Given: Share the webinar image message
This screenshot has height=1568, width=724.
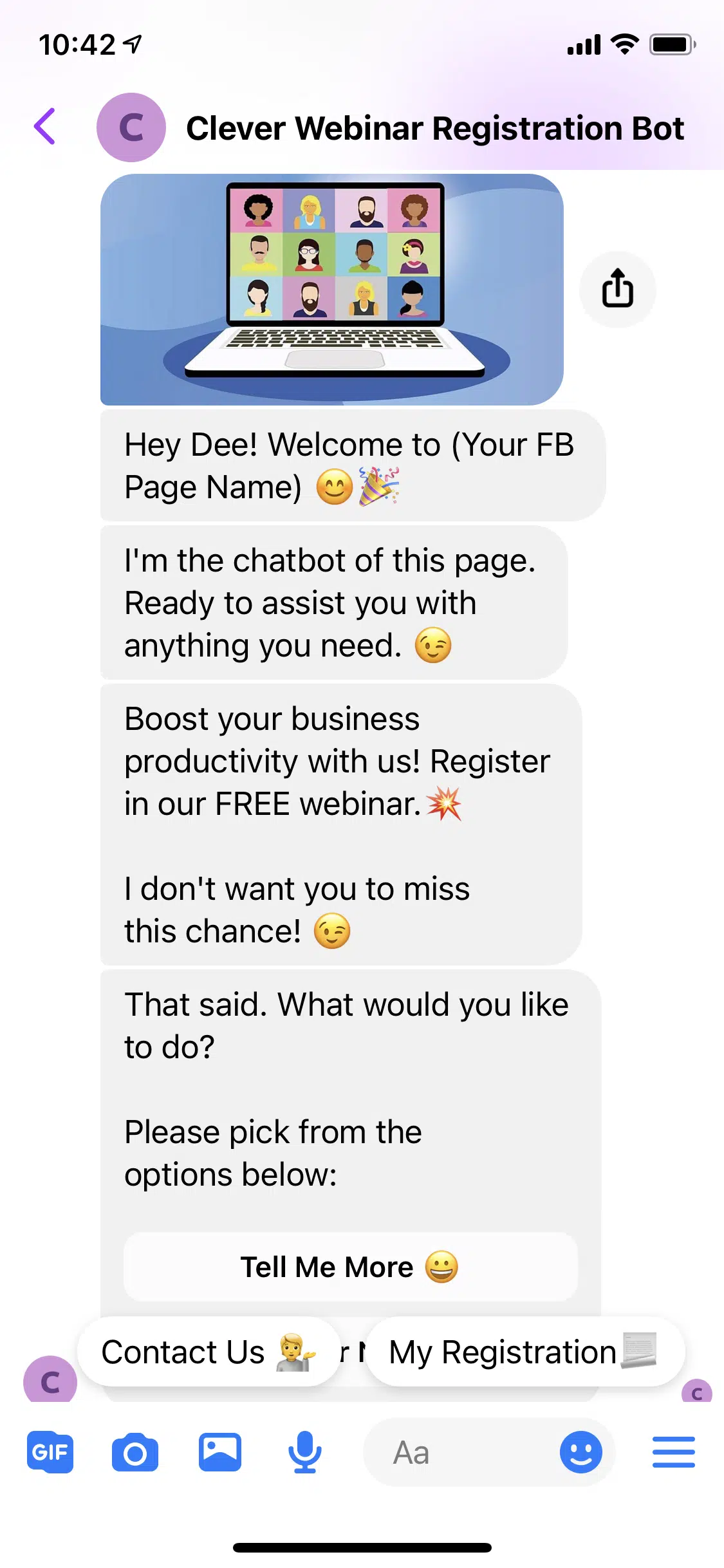Looking at the screenshot, I should 617,289.
